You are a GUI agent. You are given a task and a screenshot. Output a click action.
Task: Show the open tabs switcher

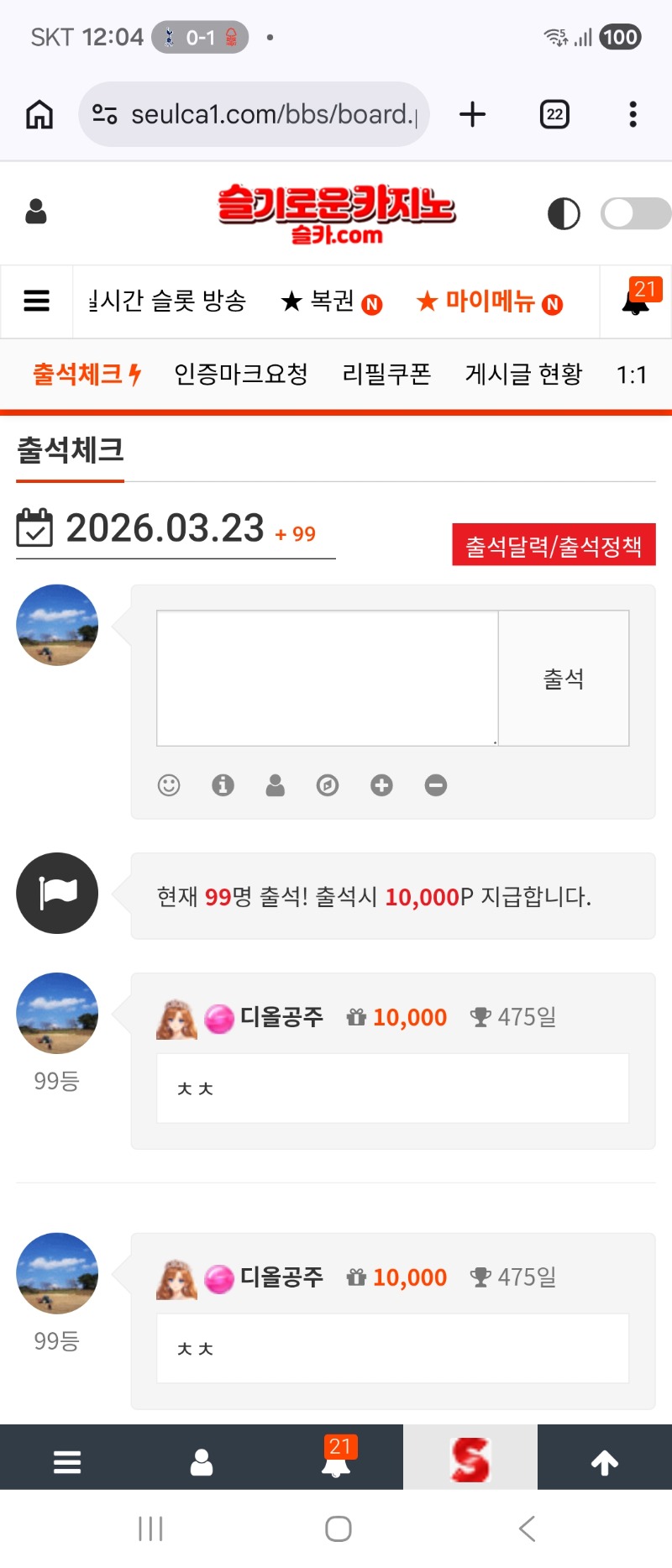click(x=554, y=114)
